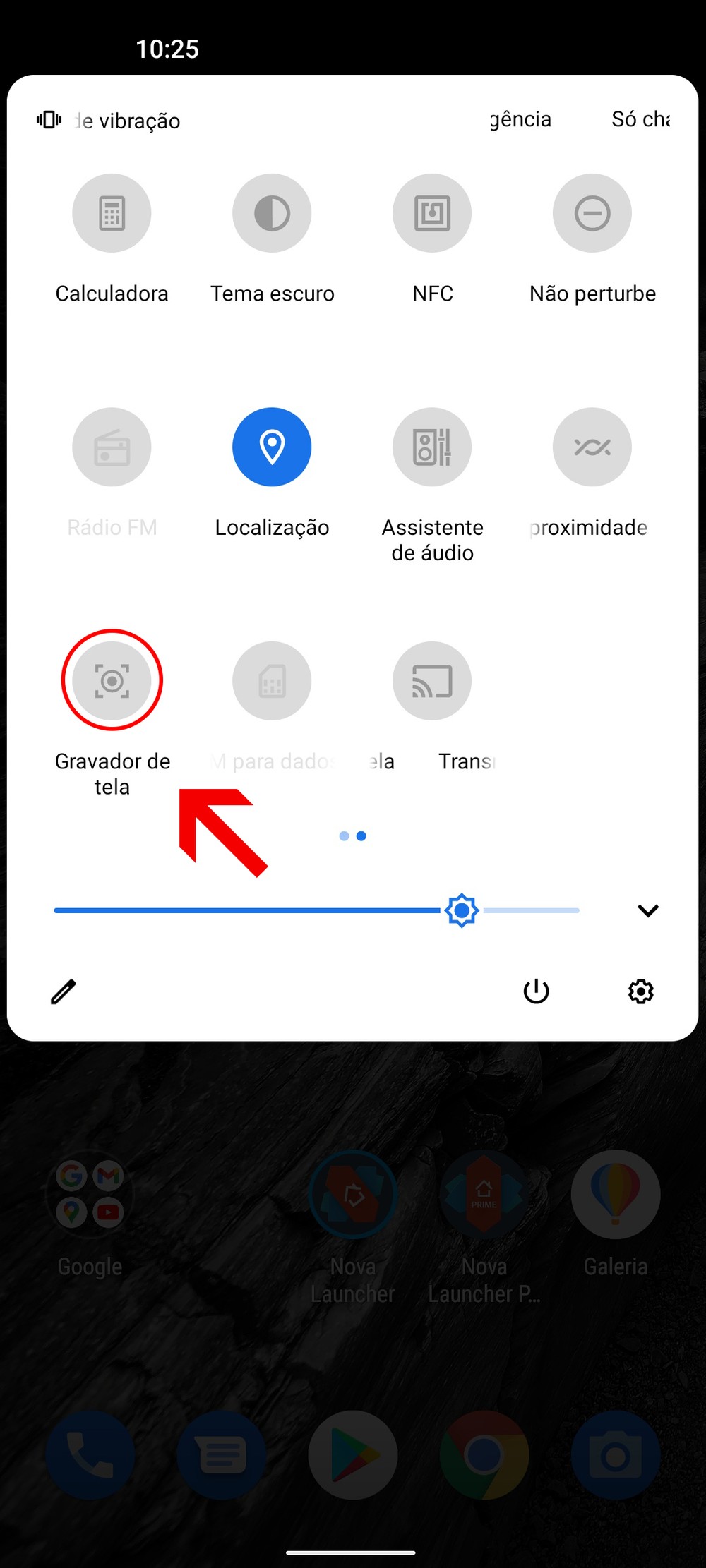Image resolution: width=706 pixels, height=1568 pixels.
Task: Toggle the proximidade sensor tile
Action: click(x=592, y=447)
